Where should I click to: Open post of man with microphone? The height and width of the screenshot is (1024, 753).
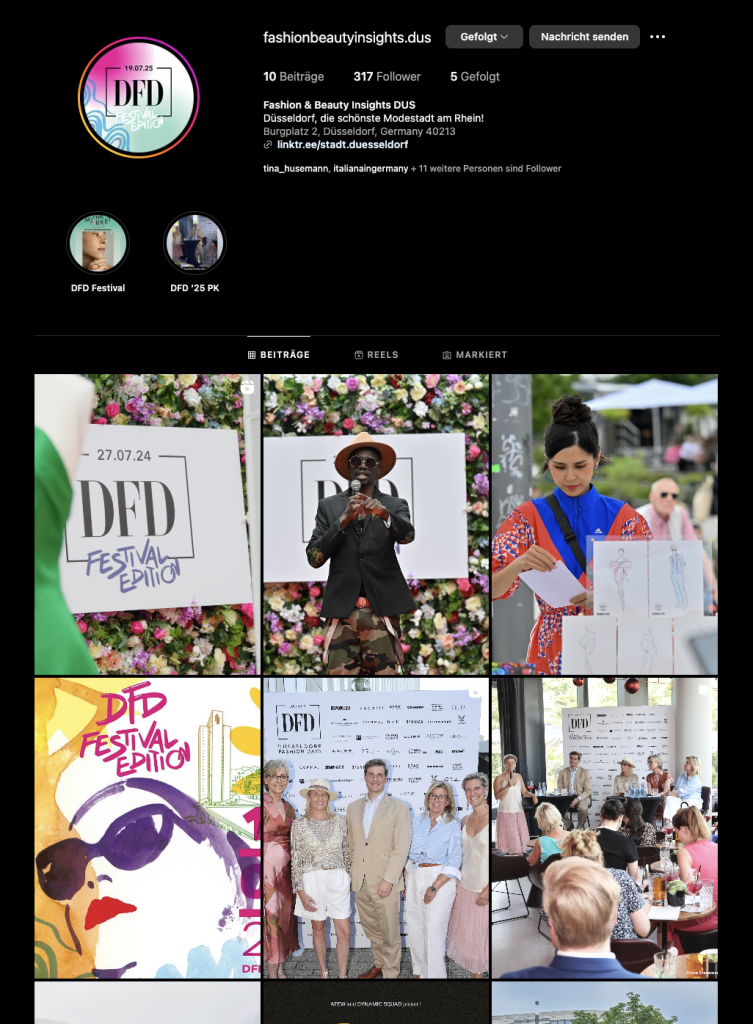pos(376,524)
